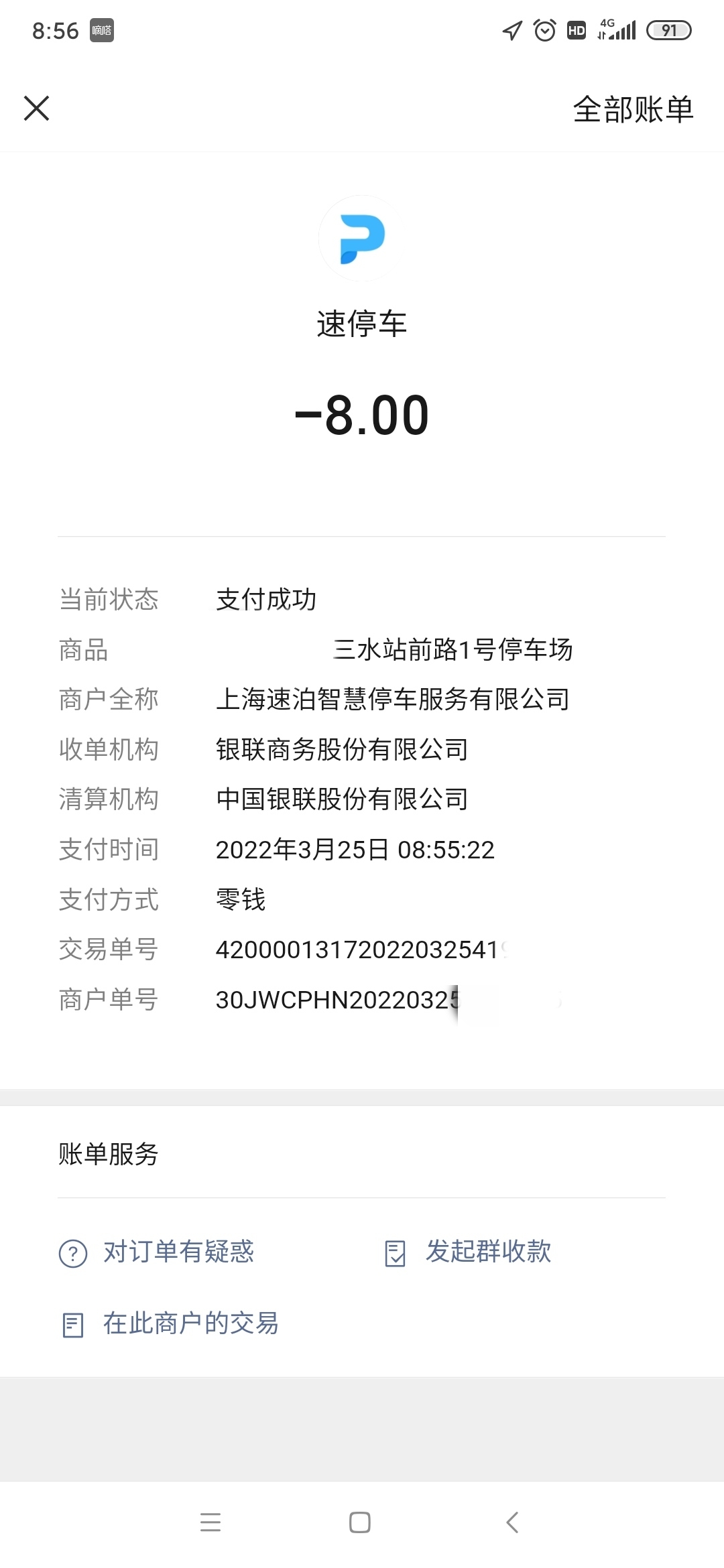Go back with system back button

point(512,1522)
